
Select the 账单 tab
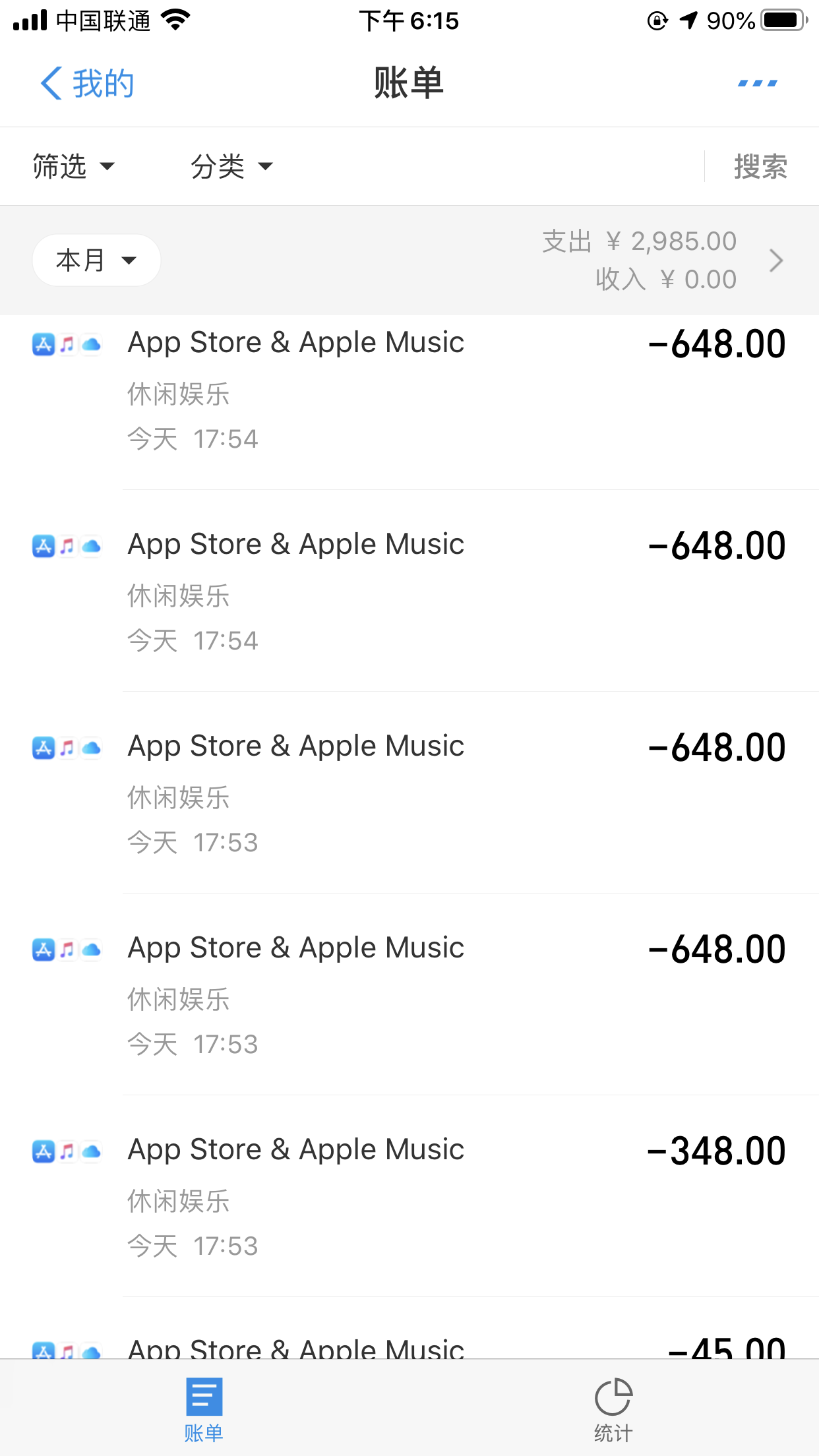[204, 1409]
